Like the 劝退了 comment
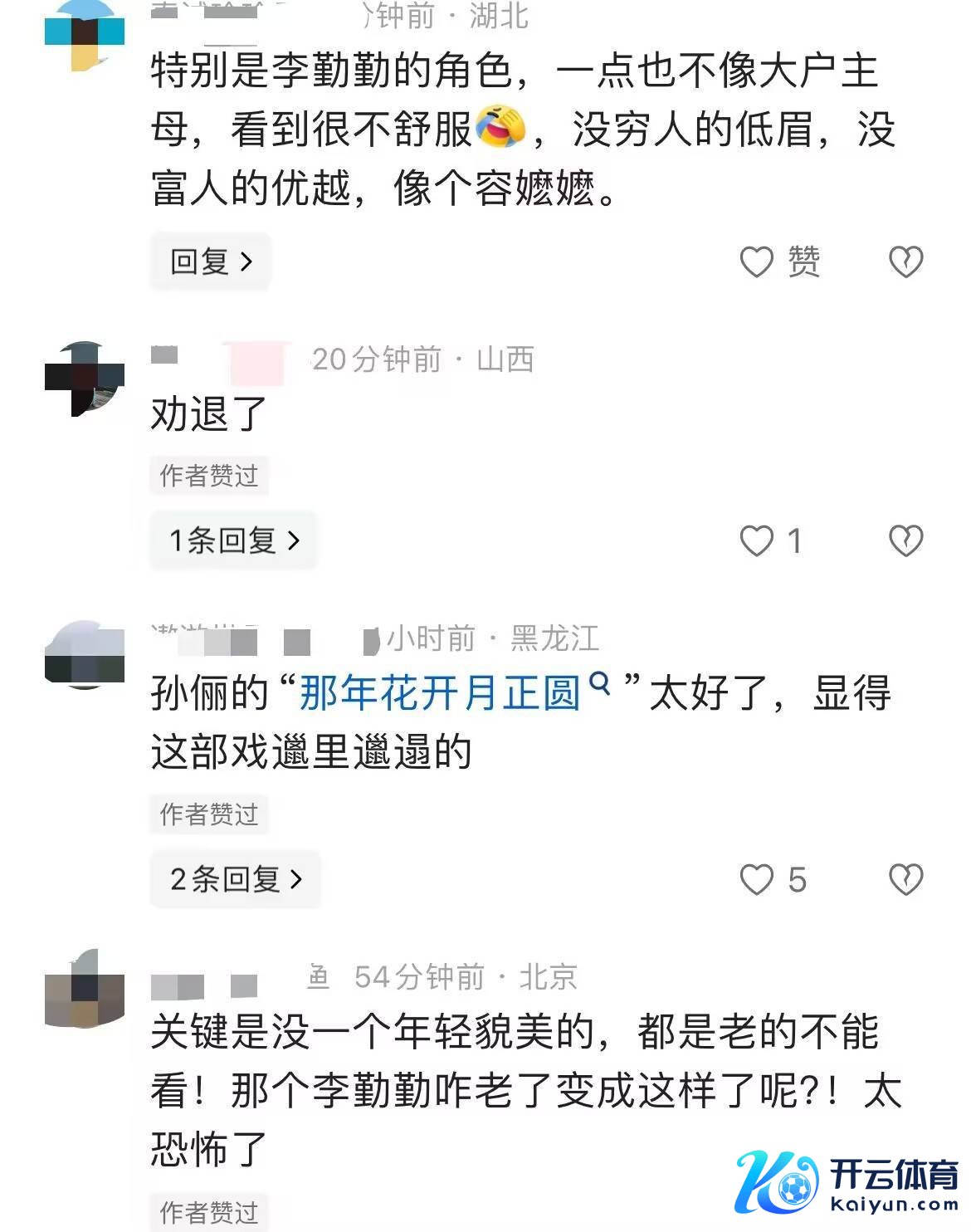 point(757,541)
